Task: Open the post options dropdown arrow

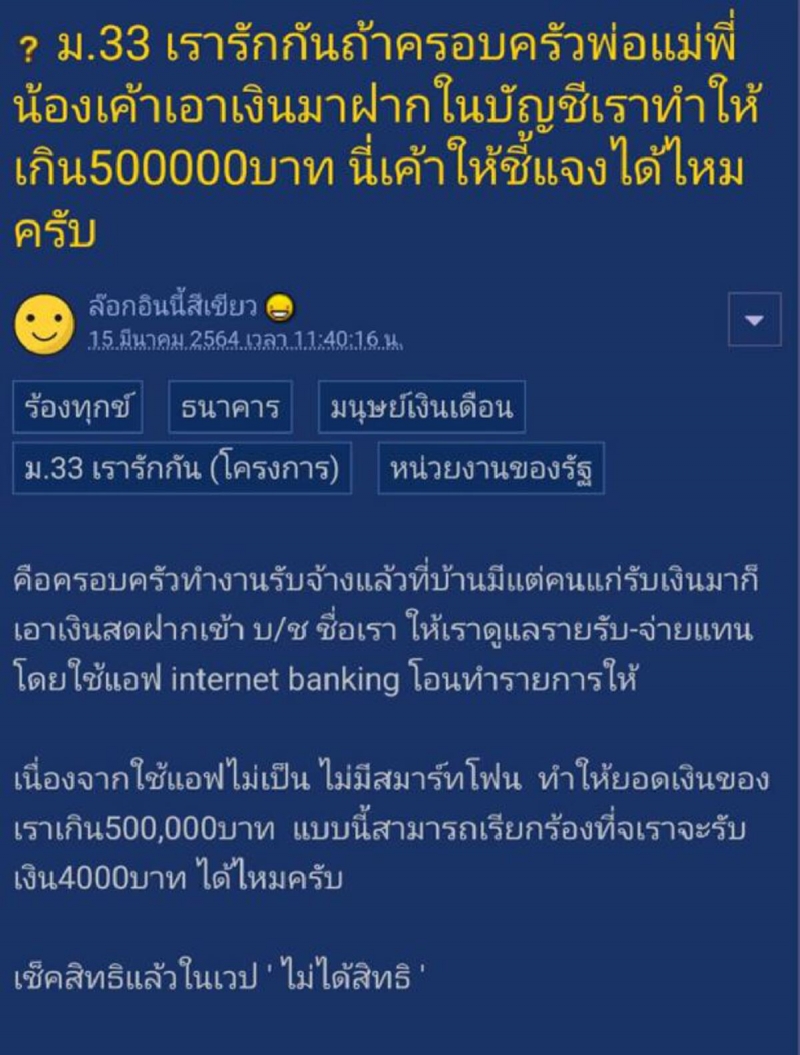Action: click(754, 320)
